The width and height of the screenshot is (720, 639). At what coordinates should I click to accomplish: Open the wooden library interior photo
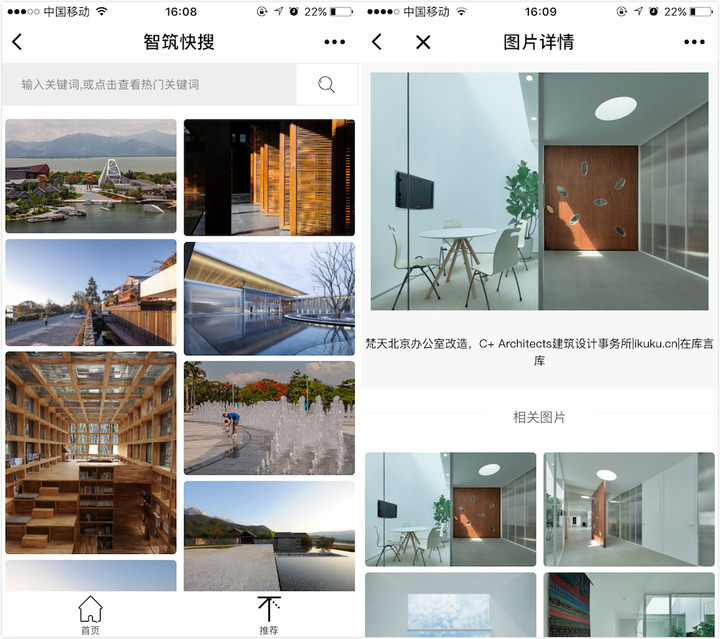pos(91,452)
